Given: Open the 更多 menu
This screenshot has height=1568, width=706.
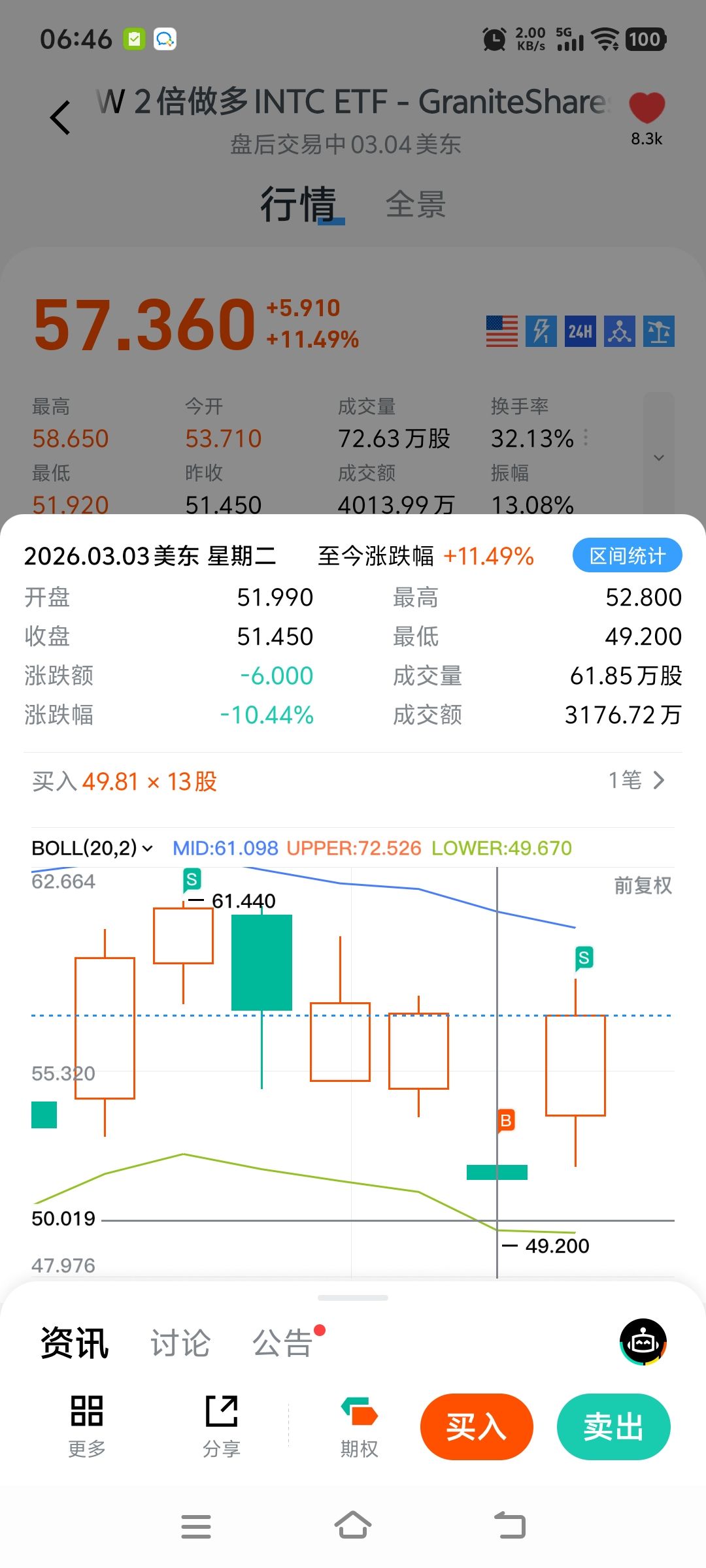Looking at the screenshot, I should 87,1426.
